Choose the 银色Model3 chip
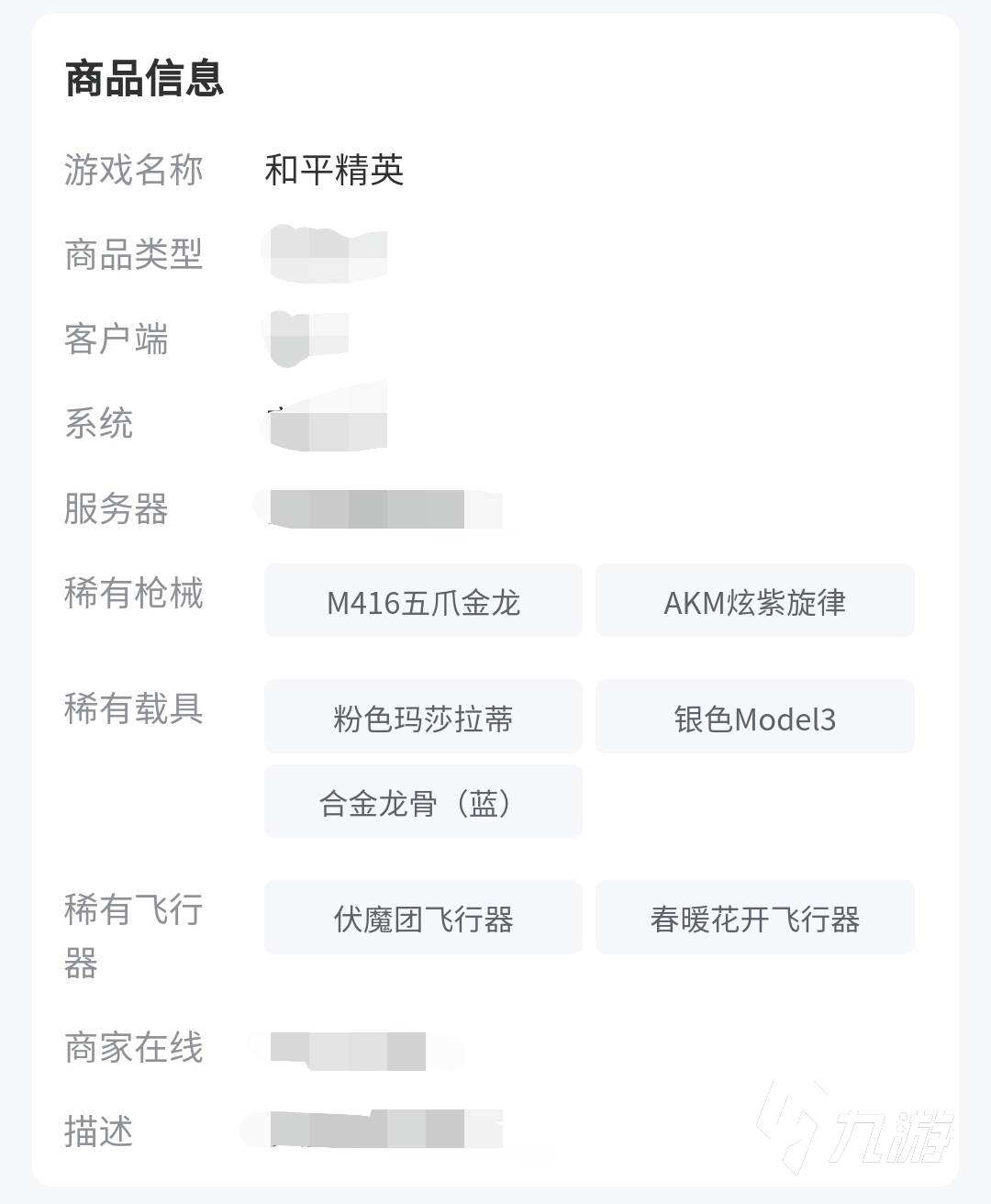Image resolution: width=991 pixels, height=1204 pixels. (x=755, y=717)
